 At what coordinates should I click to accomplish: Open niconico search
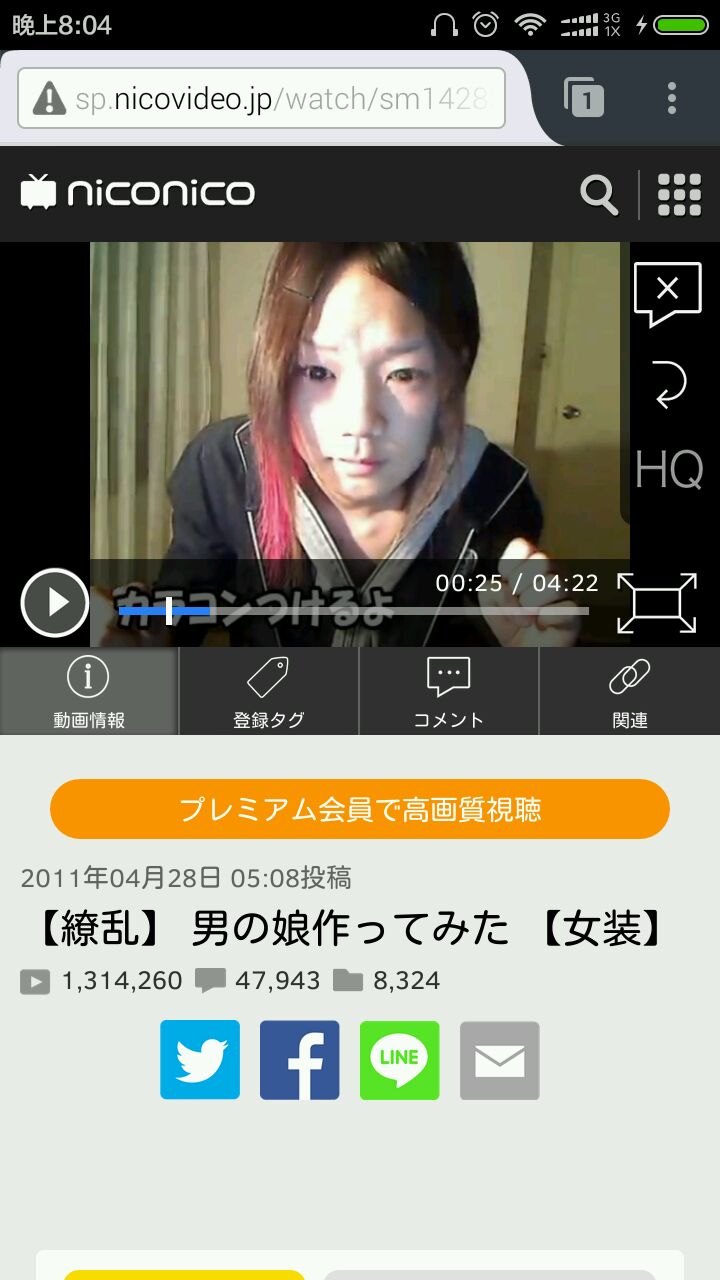pyautogui.click(x=599, y=194)
